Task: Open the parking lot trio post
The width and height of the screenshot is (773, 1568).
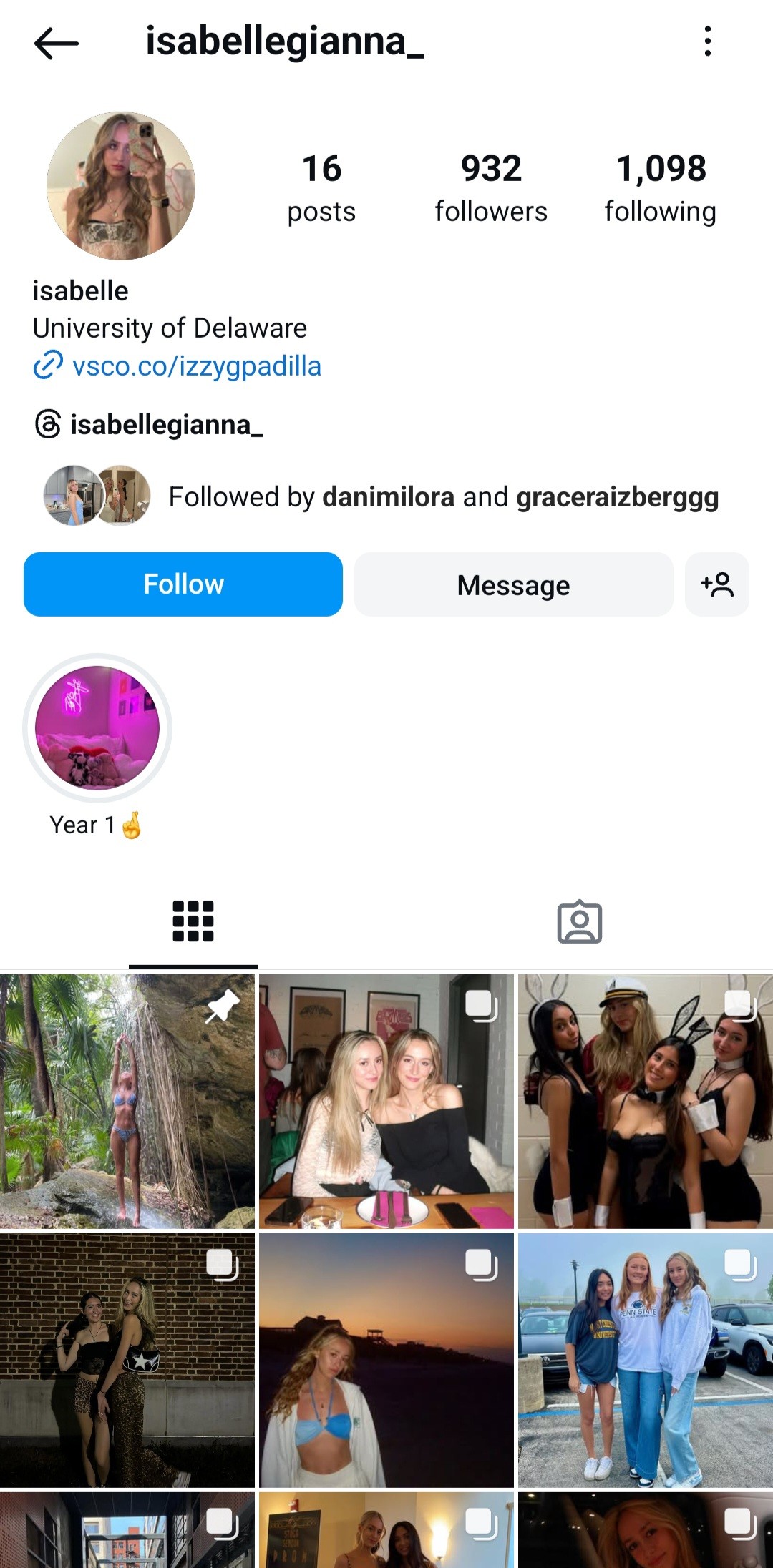Action: tap(645, 1360)
